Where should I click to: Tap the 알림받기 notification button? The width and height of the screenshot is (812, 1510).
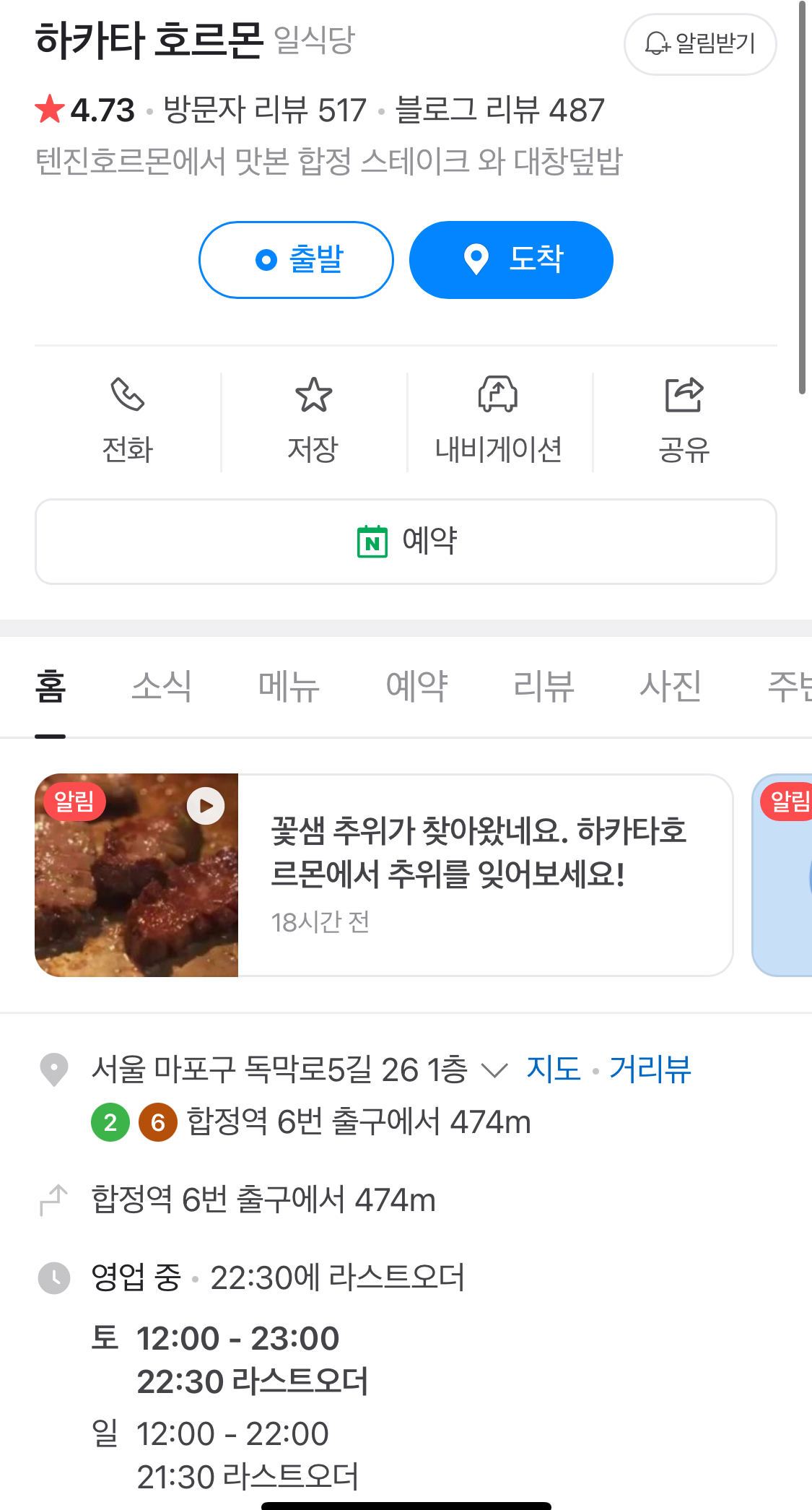pyautogui.click(x=700, y=44)
